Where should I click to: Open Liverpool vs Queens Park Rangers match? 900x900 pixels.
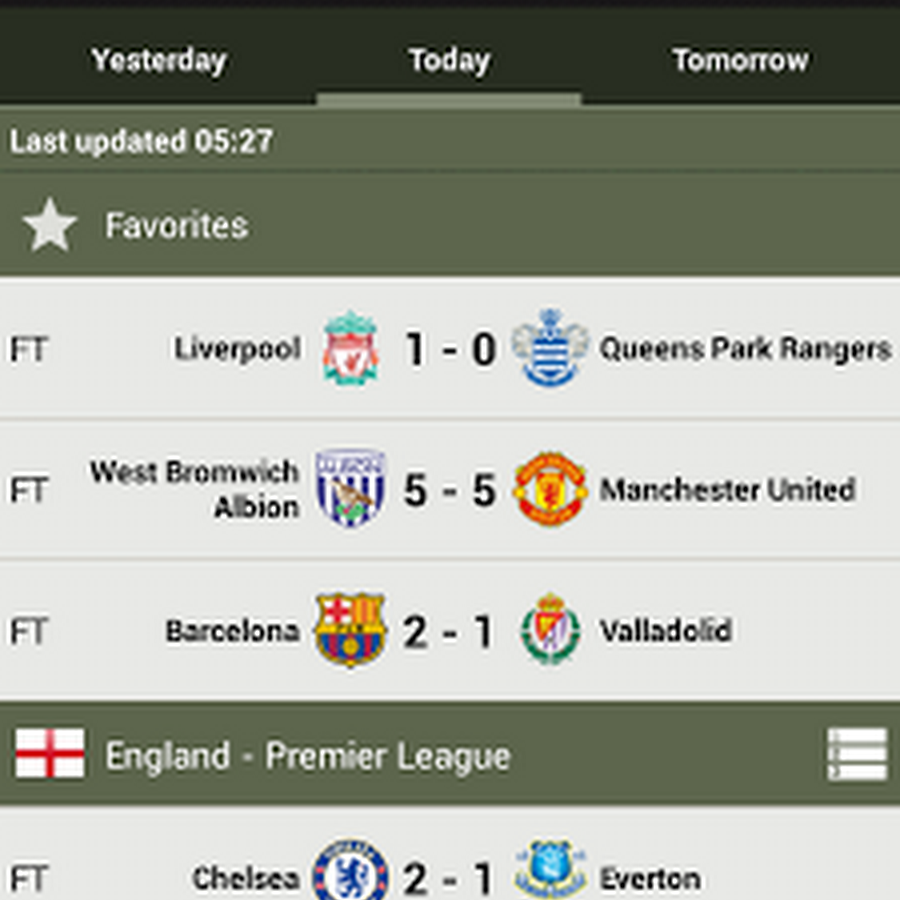450,349
